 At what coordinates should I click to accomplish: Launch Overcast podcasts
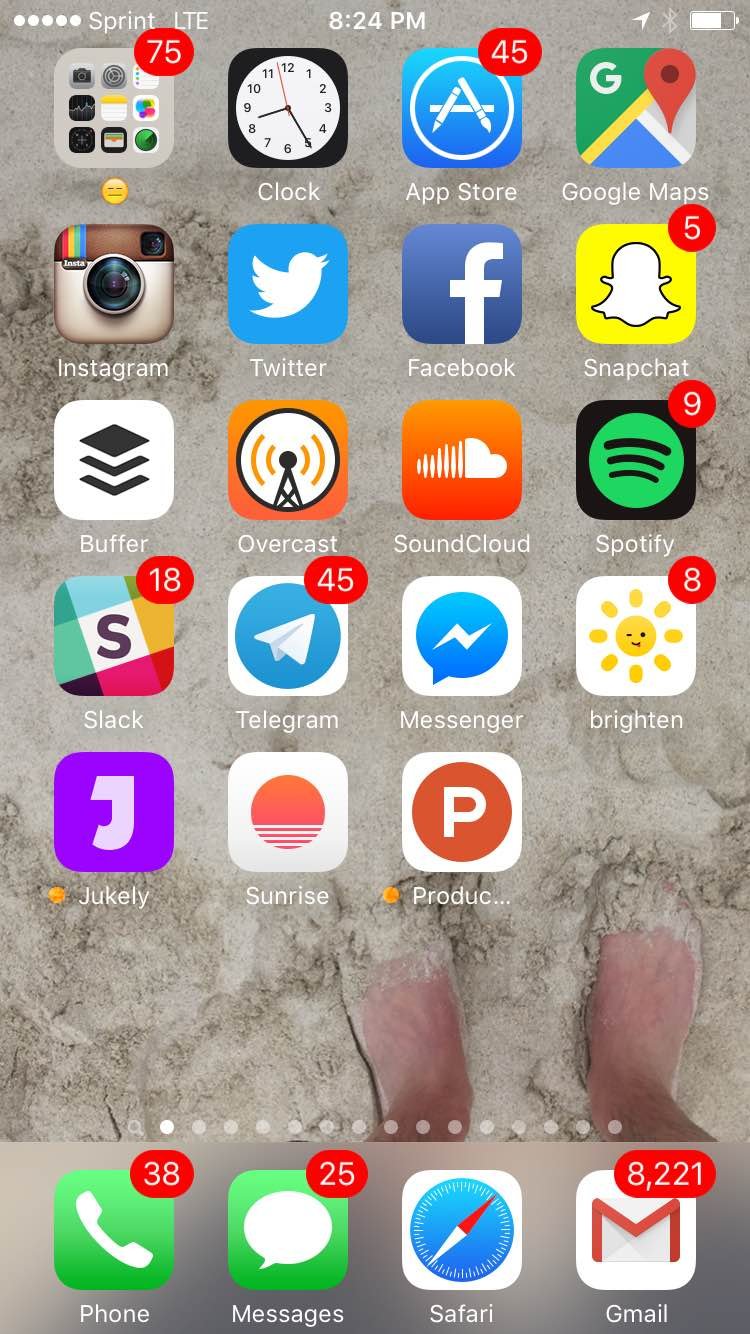click(x=288, y=460)
